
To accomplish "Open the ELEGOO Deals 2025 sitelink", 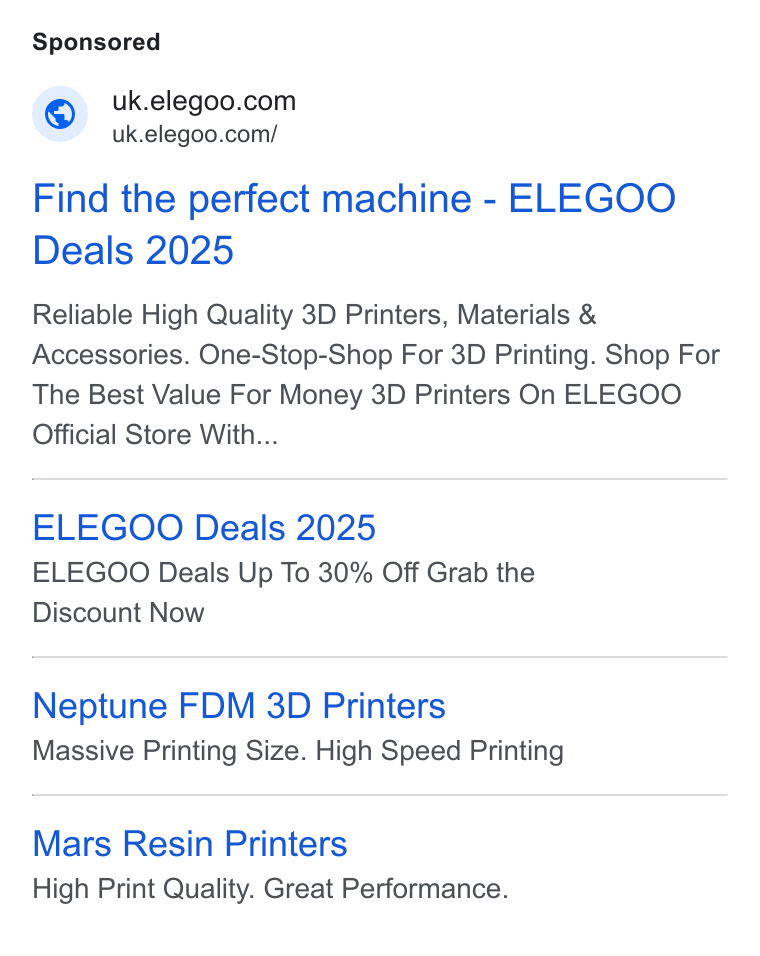I will pos(204,527).
